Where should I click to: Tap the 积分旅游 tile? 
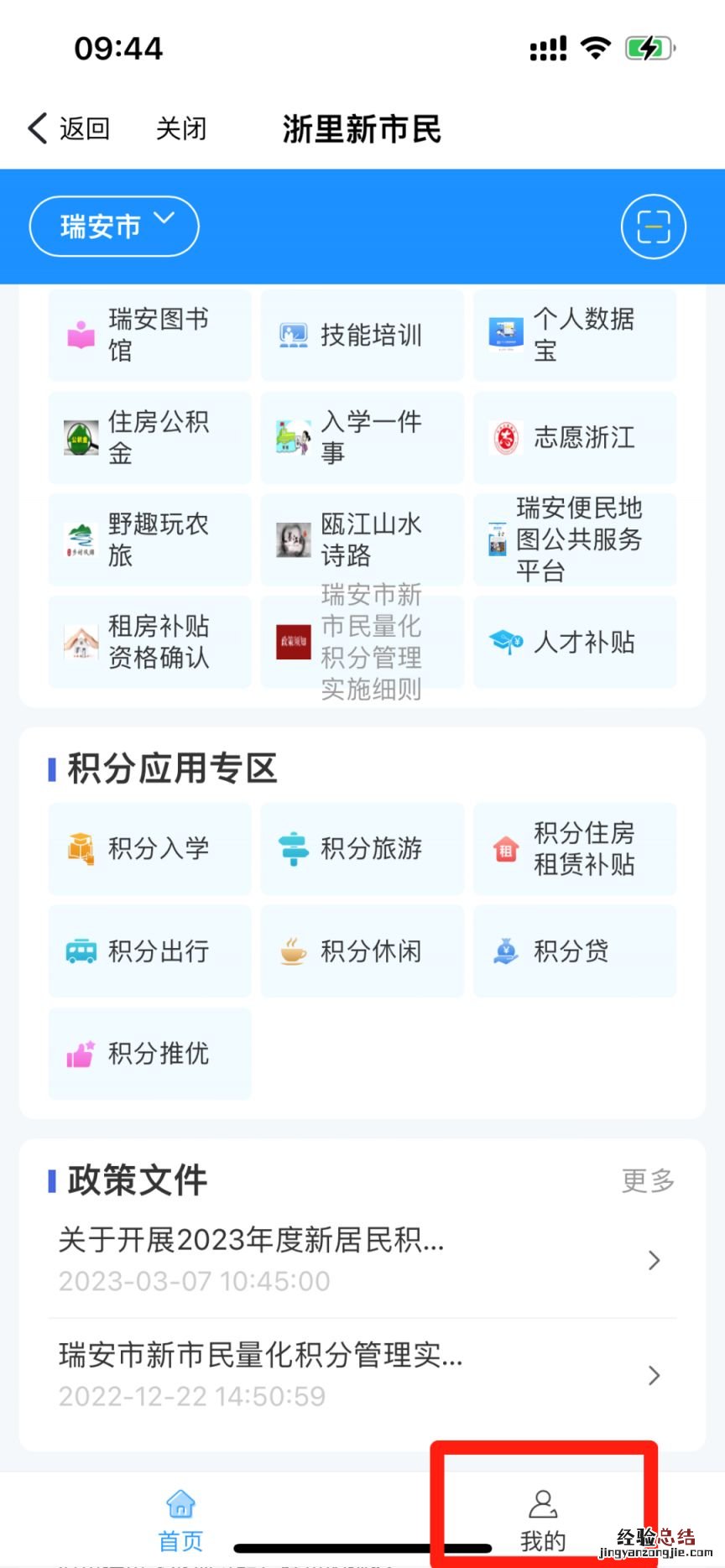(x=362, y=848)
